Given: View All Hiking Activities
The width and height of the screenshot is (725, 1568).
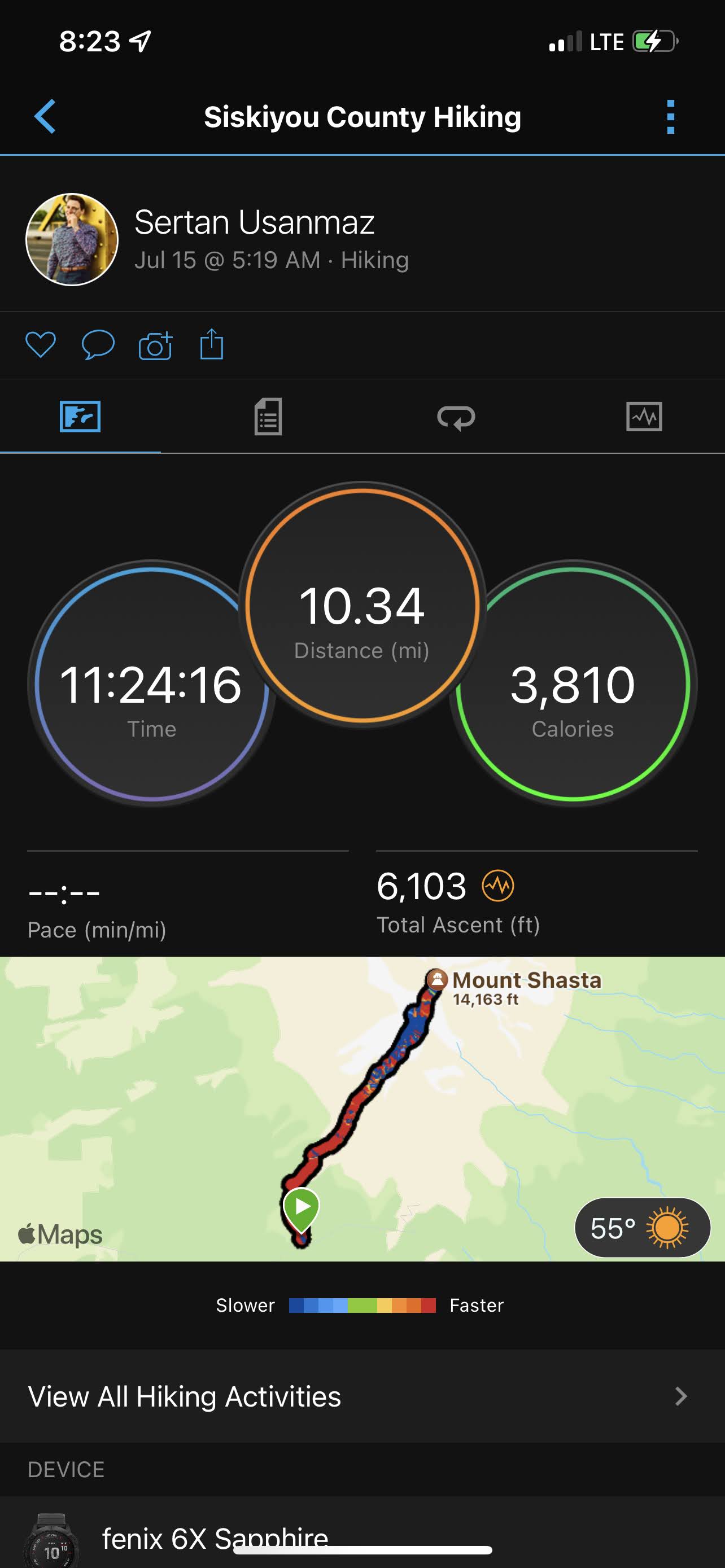Looking at the screenshot, I should (x=362, y=1396).
